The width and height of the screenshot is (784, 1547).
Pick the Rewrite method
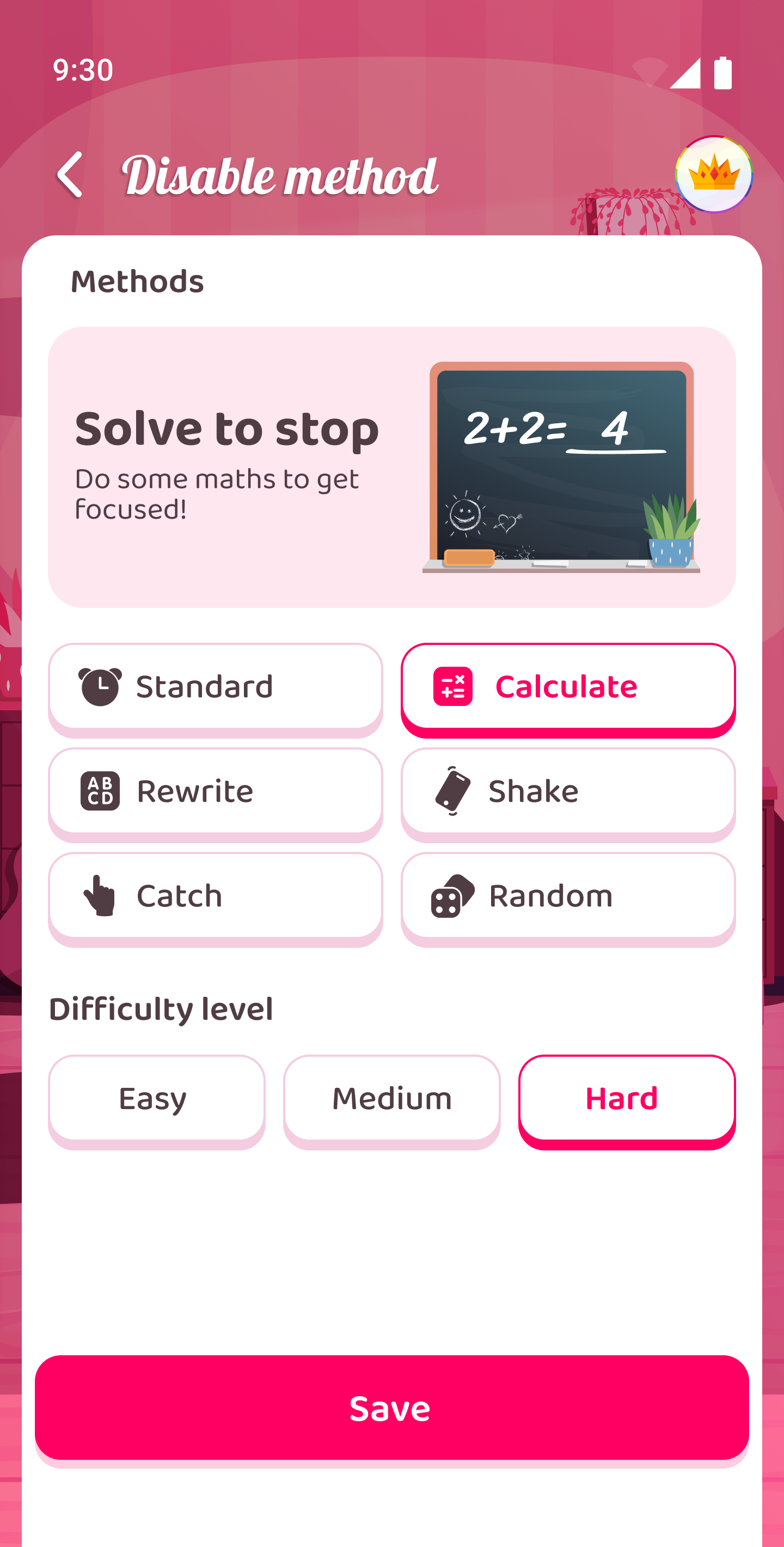(x=216, y=794)
